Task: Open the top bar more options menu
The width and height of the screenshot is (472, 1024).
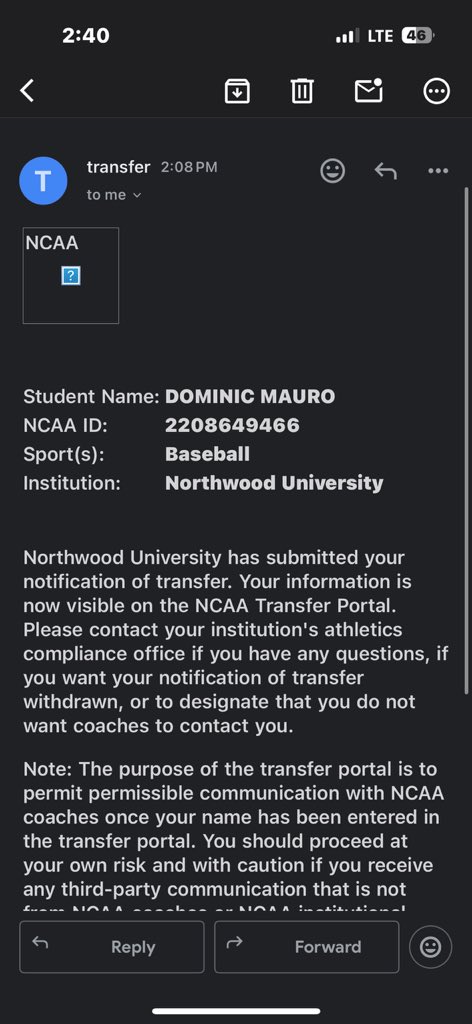Action: (x=437, y=91)
